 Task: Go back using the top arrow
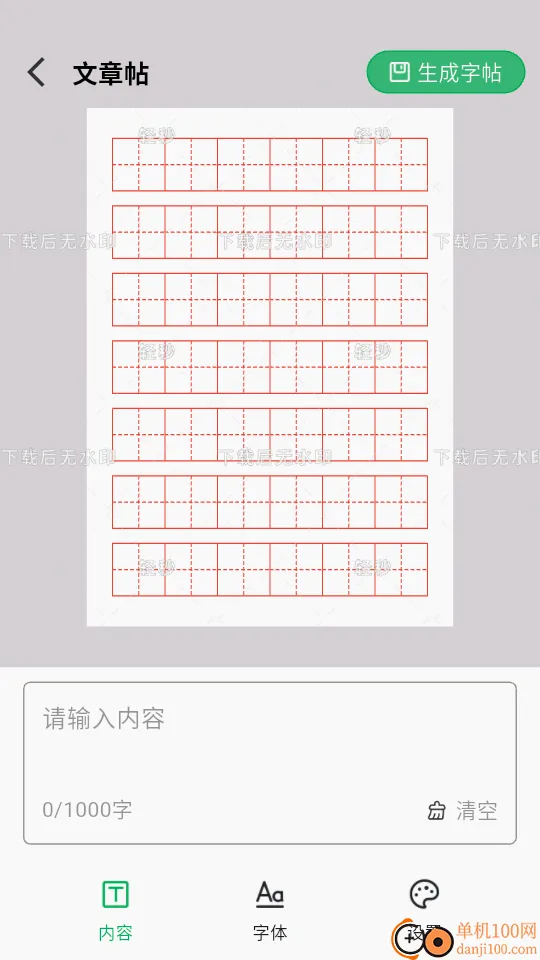click(36, 72)
